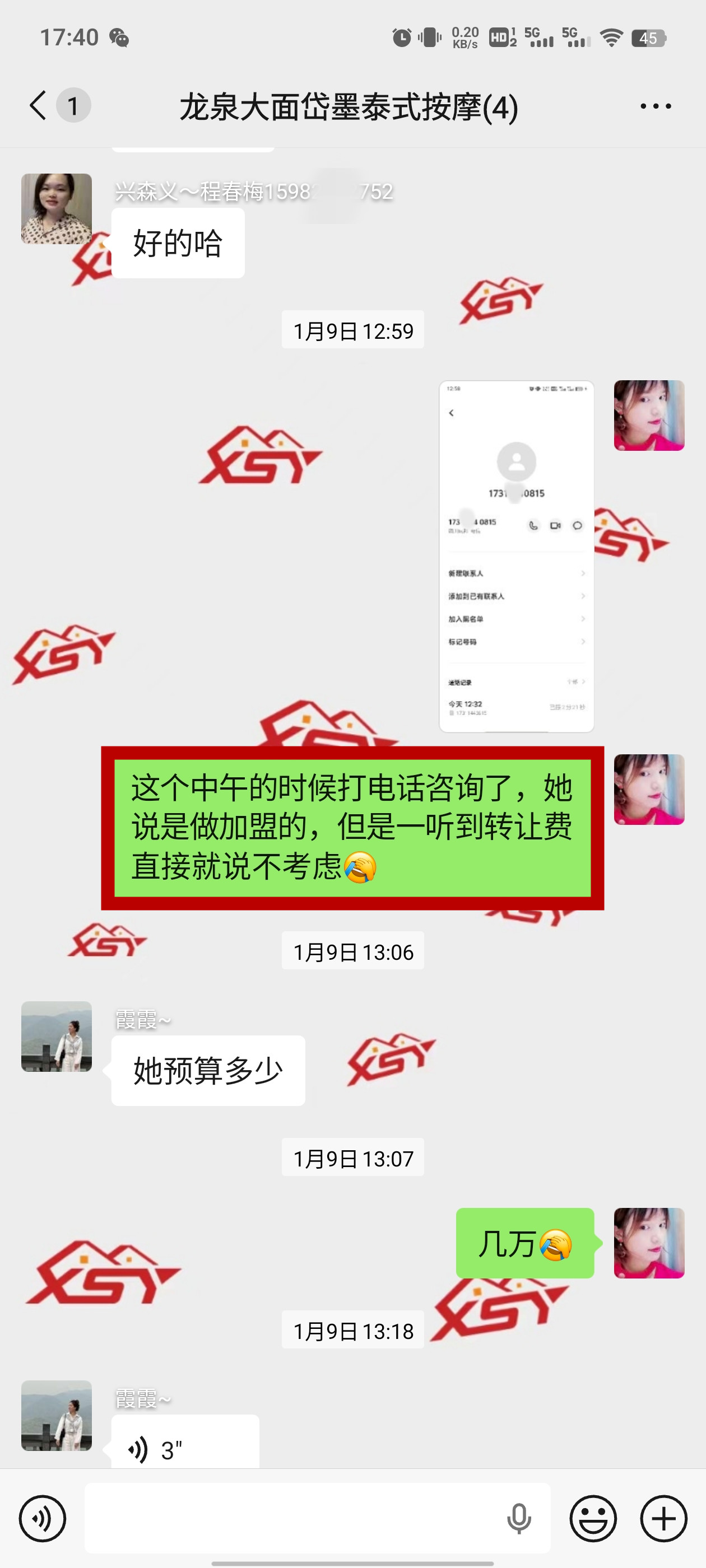Open the shared phone contact screenshot
The width and height of the screenshot is (706, 1568).
(516, 556)
